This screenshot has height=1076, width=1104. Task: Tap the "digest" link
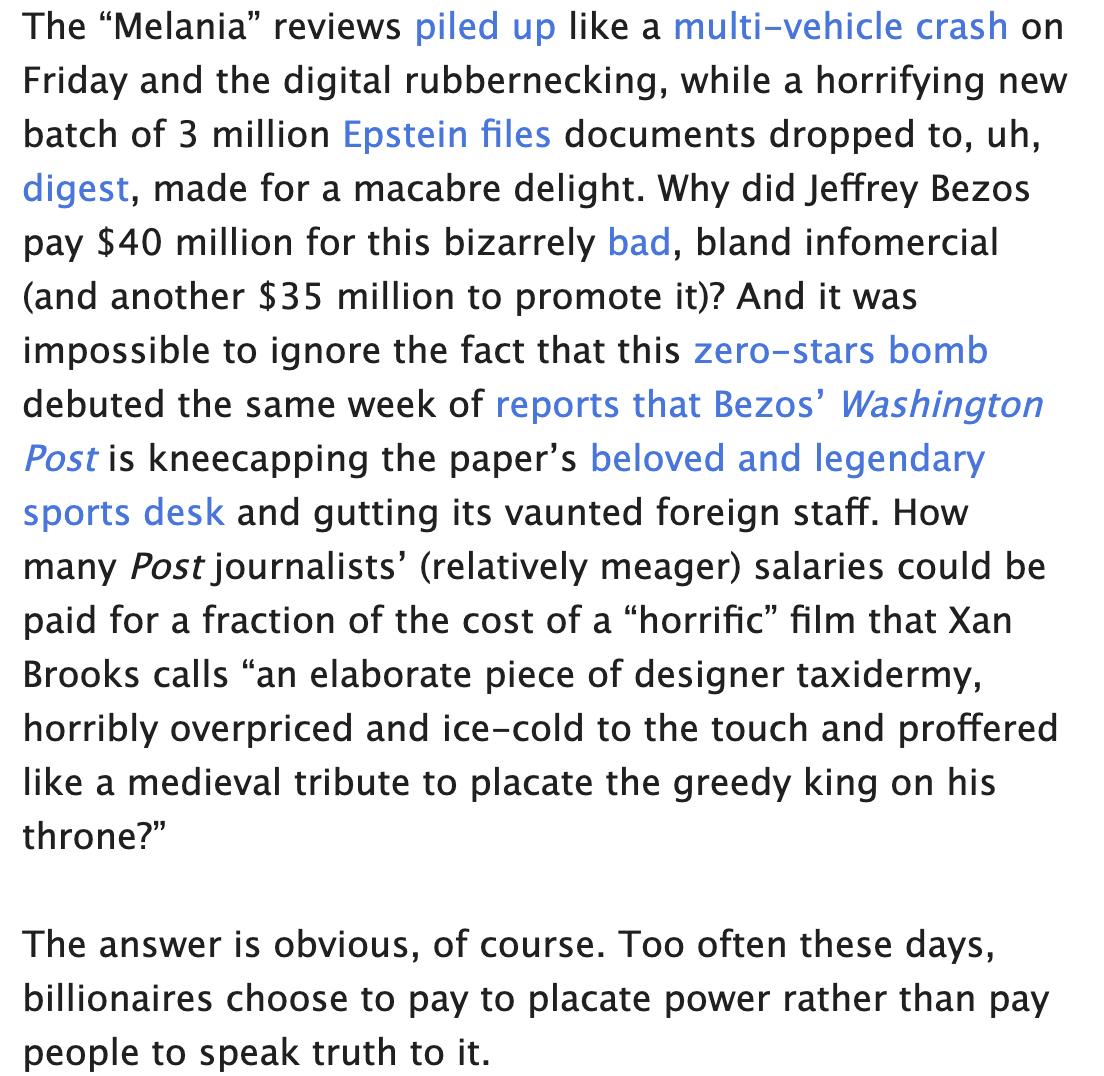(76, 188)
